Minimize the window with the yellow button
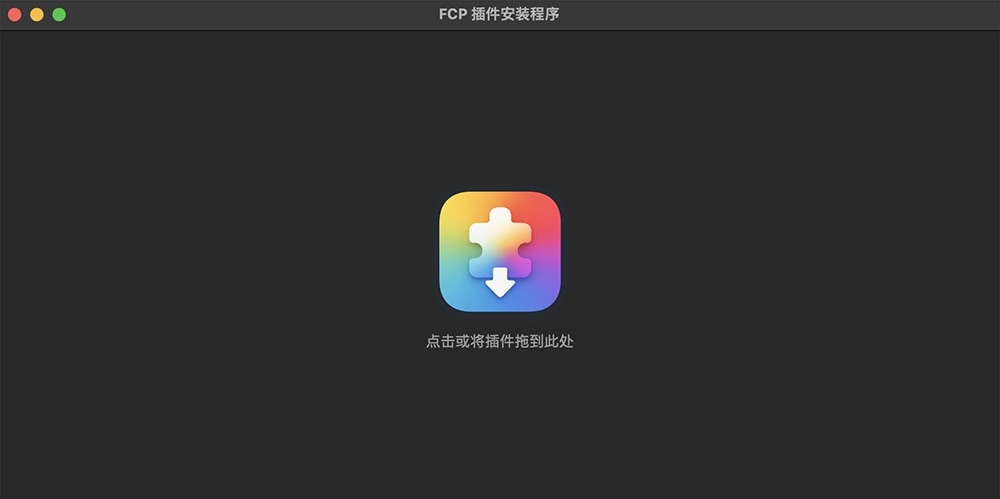The image size is (1000, 499). [37, 15]
